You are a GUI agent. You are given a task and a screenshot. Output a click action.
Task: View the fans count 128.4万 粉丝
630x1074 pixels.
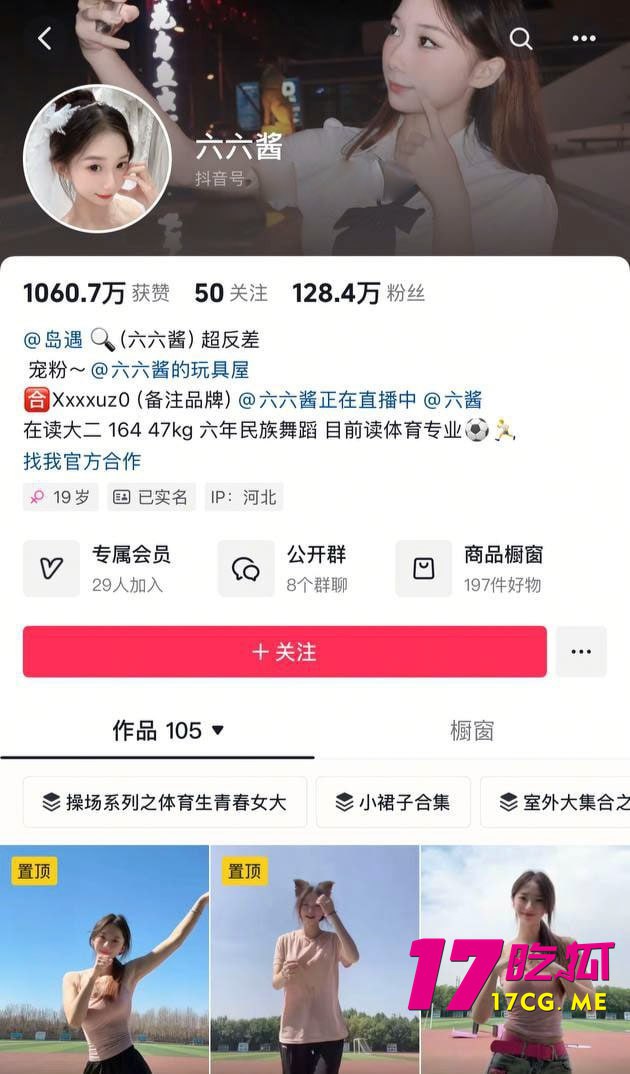pyautogui.click(x=358, y=293)
